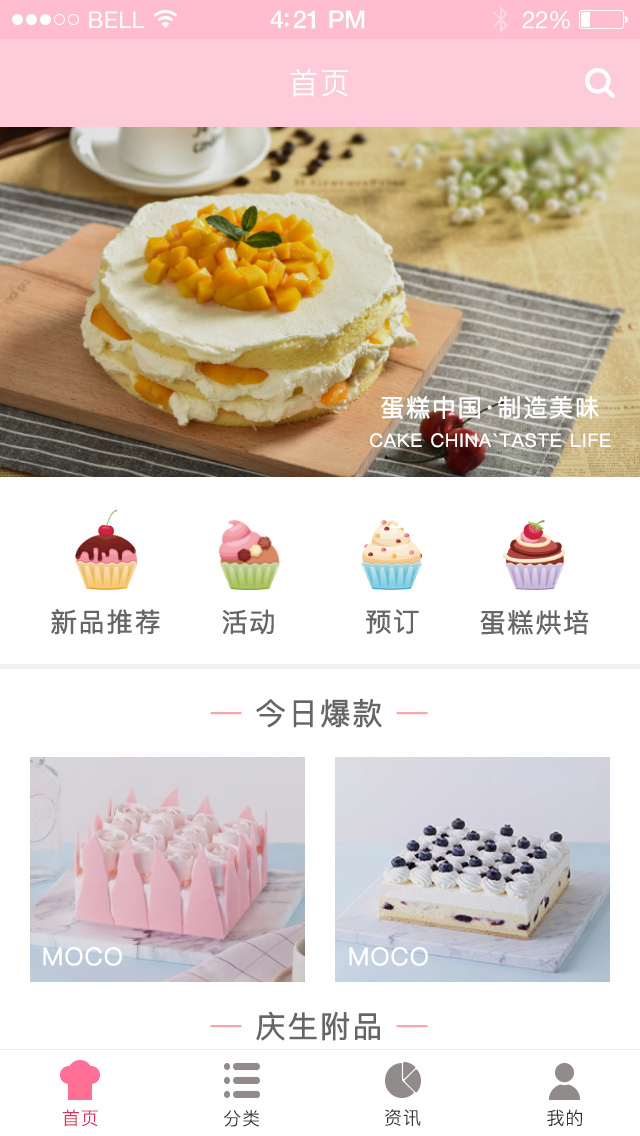Switch to the 分类 categories tab
The width and height of the screenshot is (640, 1136).
tap(242, 1093)
